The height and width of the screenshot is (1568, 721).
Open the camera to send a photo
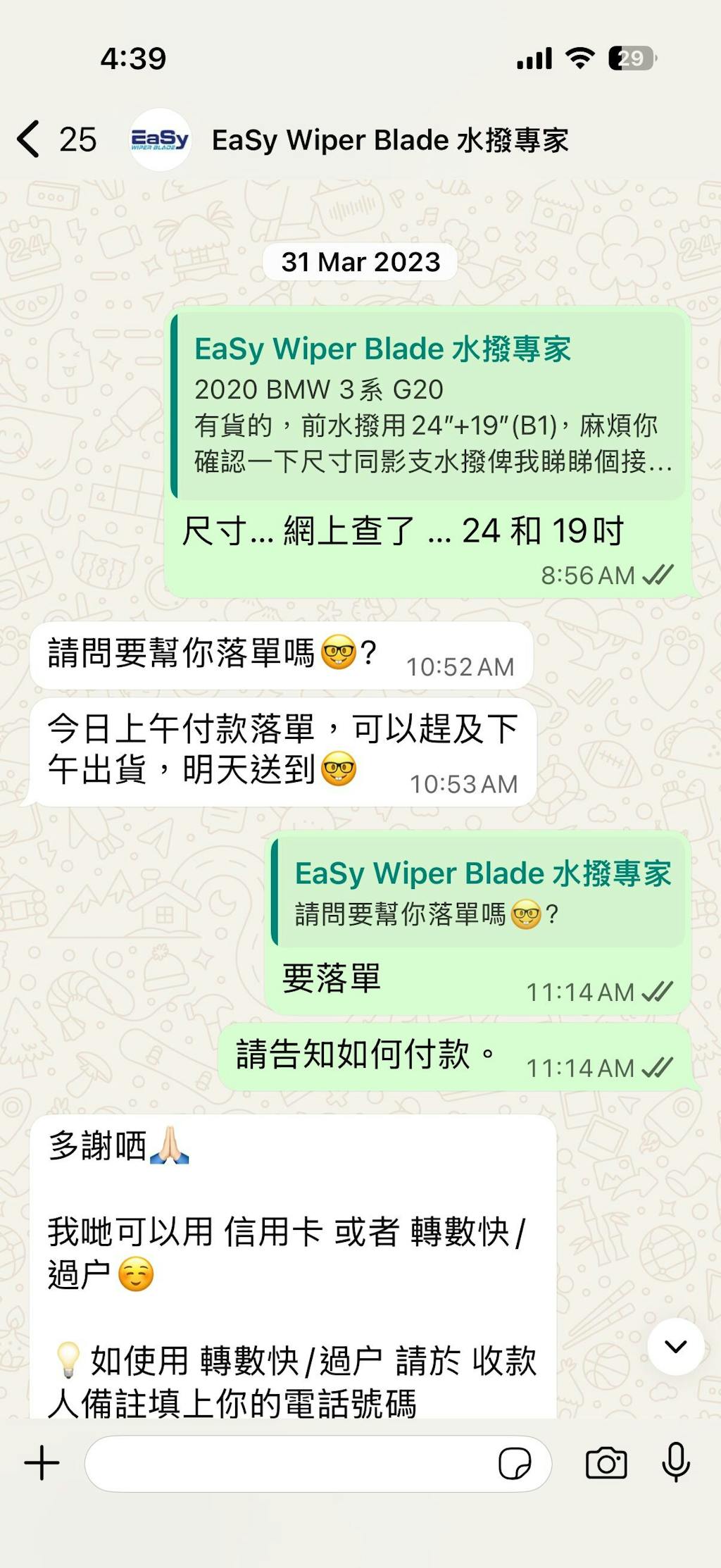(x=606, y=1463)
